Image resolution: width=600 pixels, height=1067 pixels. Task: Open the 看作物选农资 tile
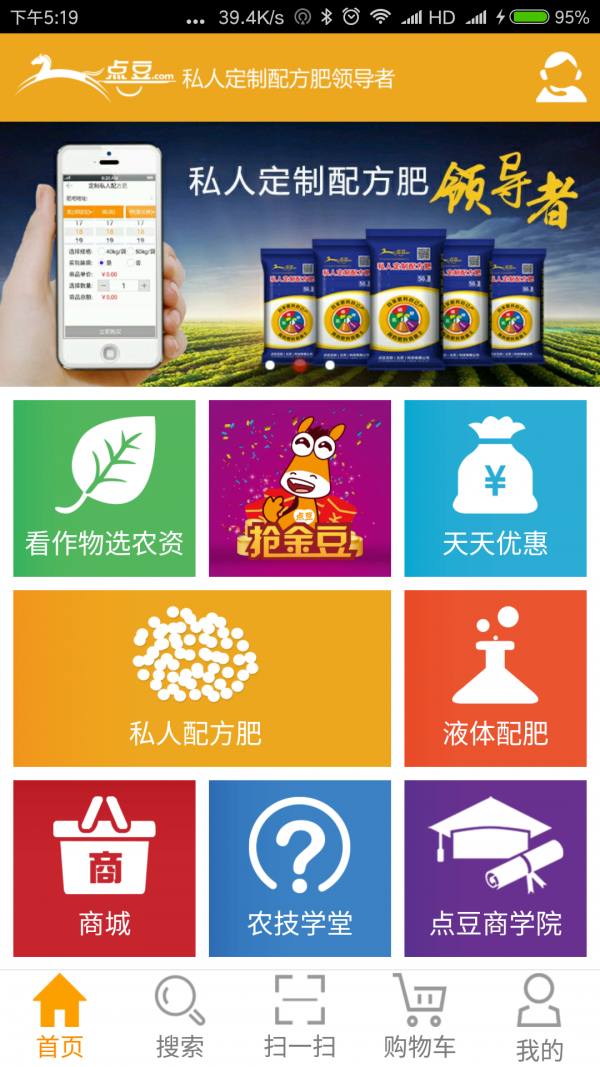point(104,488)
